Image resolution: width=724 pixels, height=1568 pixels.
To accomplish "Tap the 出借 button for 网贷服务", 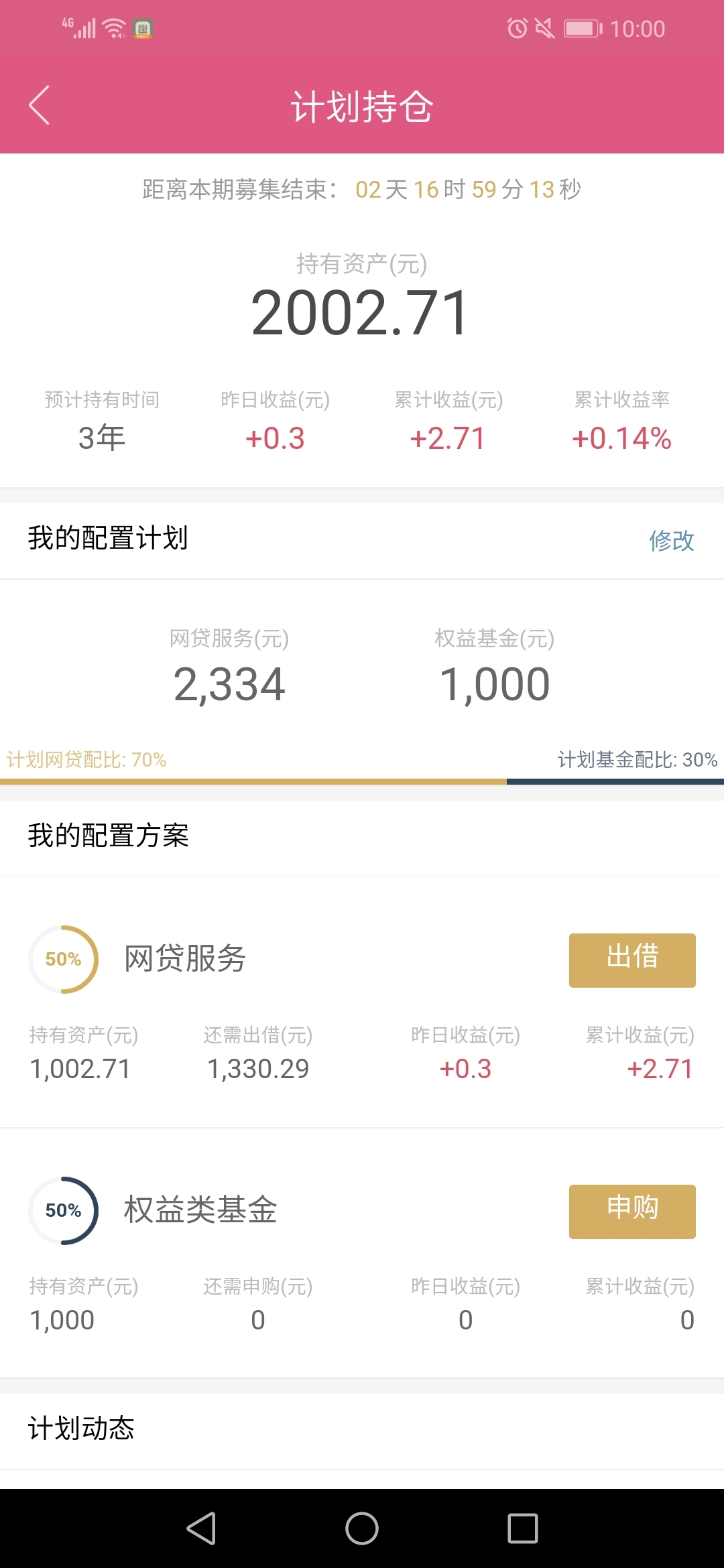I will click(632, 960).
